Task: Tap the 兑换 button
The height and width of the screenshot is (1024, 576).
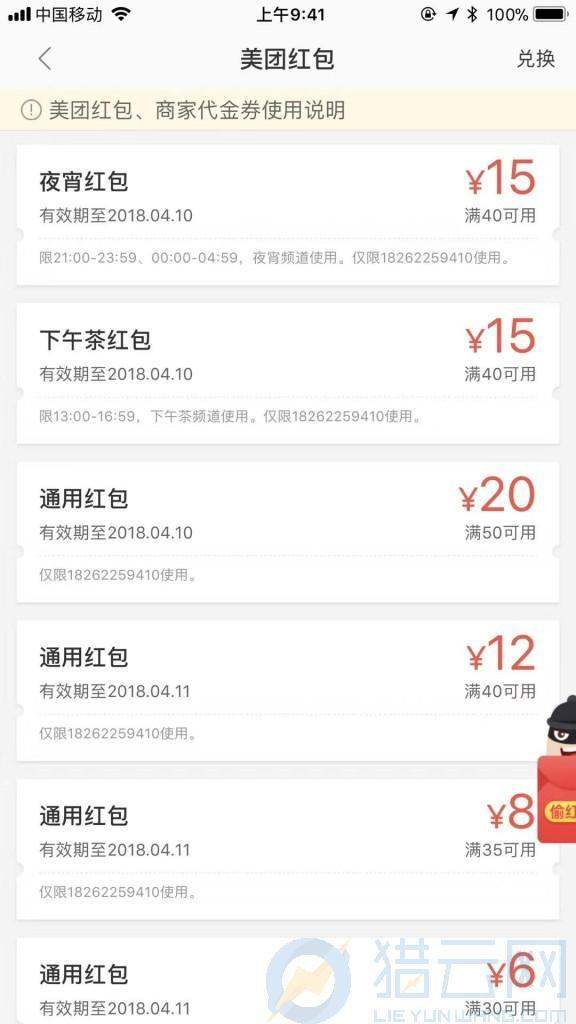Action: click(x=536, y=59)
